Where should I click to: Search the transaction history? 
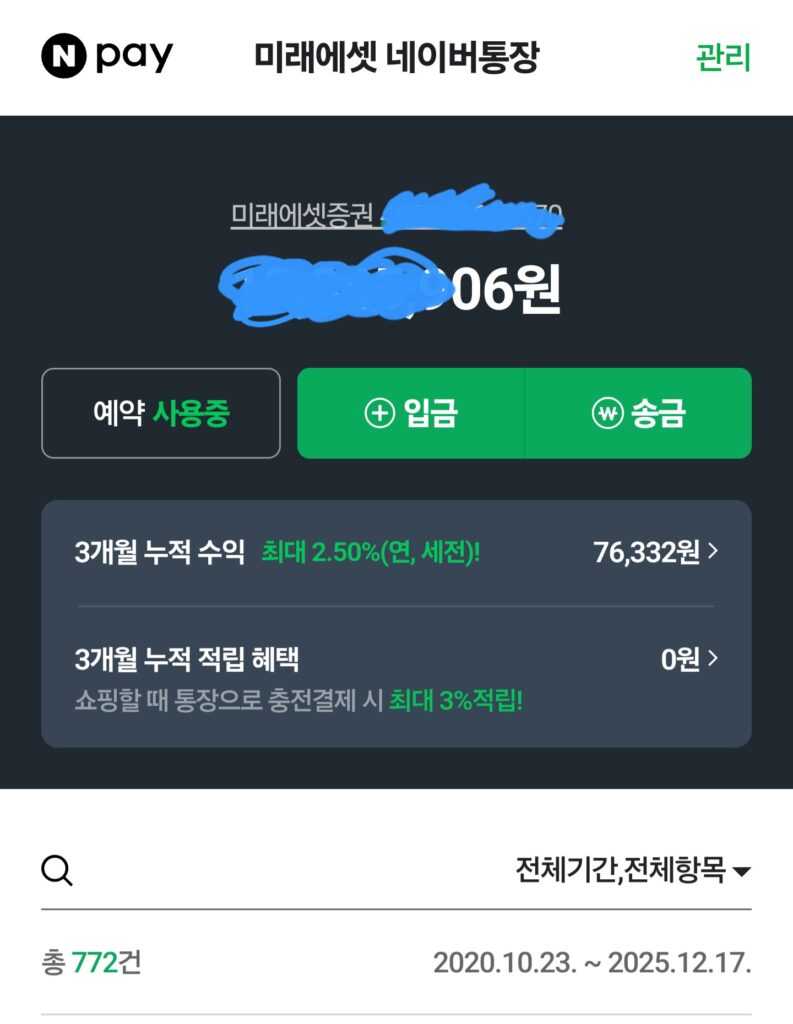(x=57, y=870)
